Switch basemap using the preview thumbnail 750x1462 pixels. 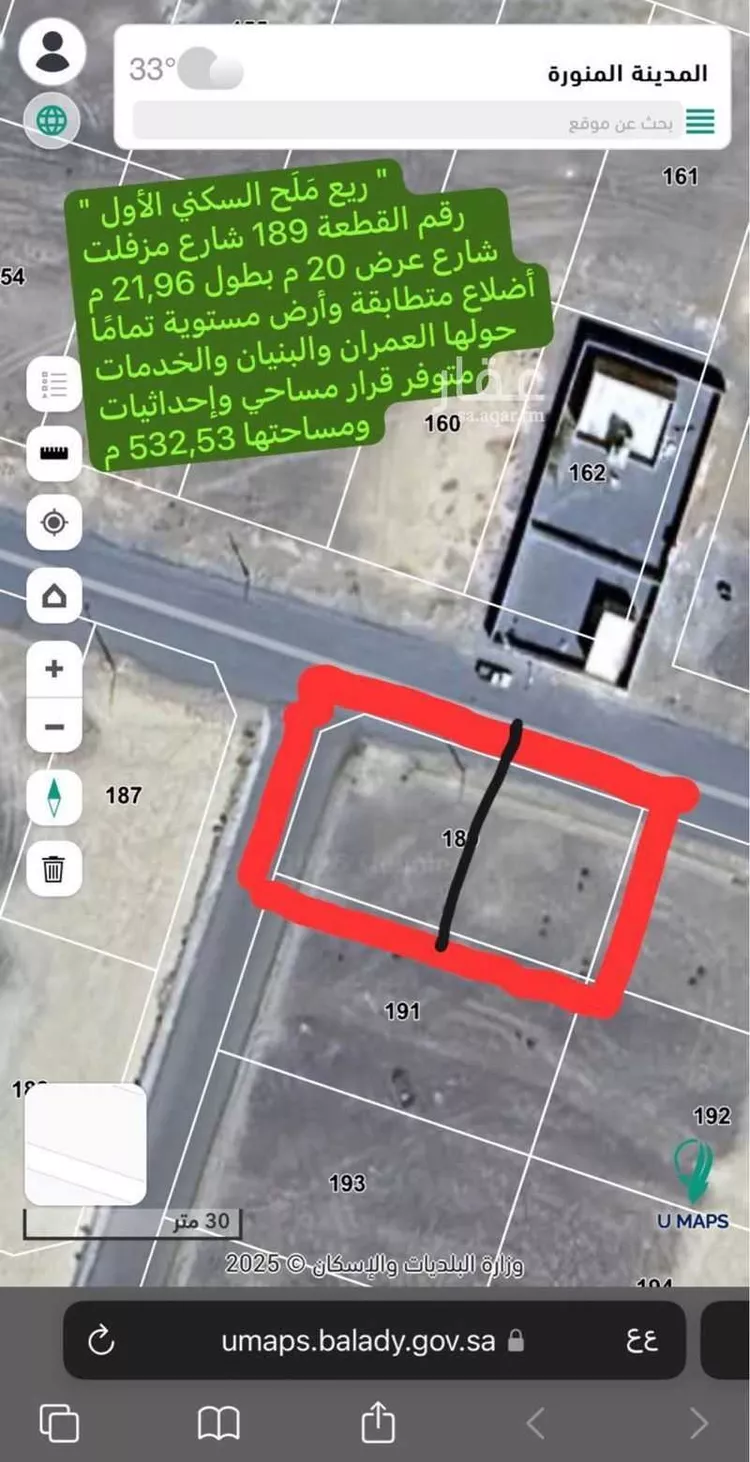85,1144
